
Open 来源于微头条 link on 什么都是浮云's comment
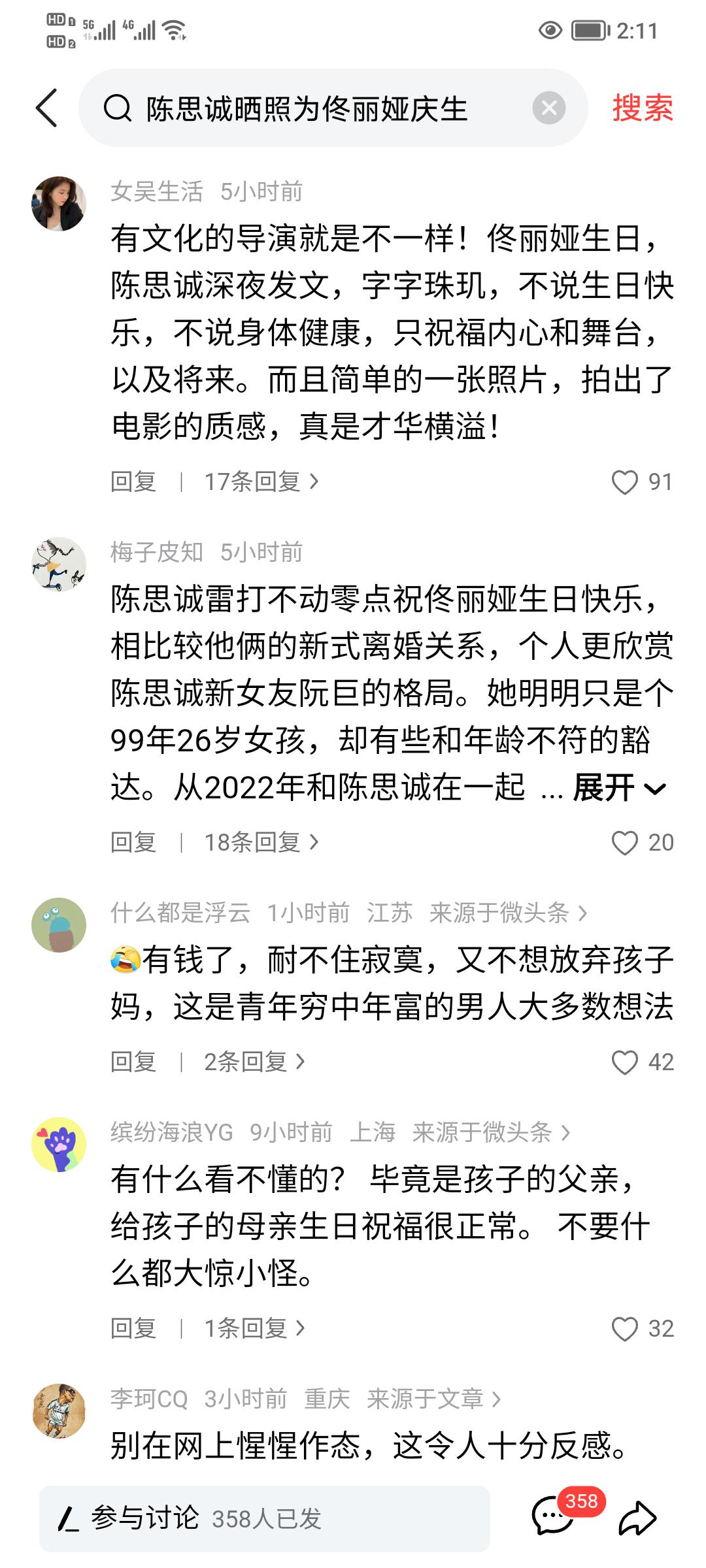point(507,913)
